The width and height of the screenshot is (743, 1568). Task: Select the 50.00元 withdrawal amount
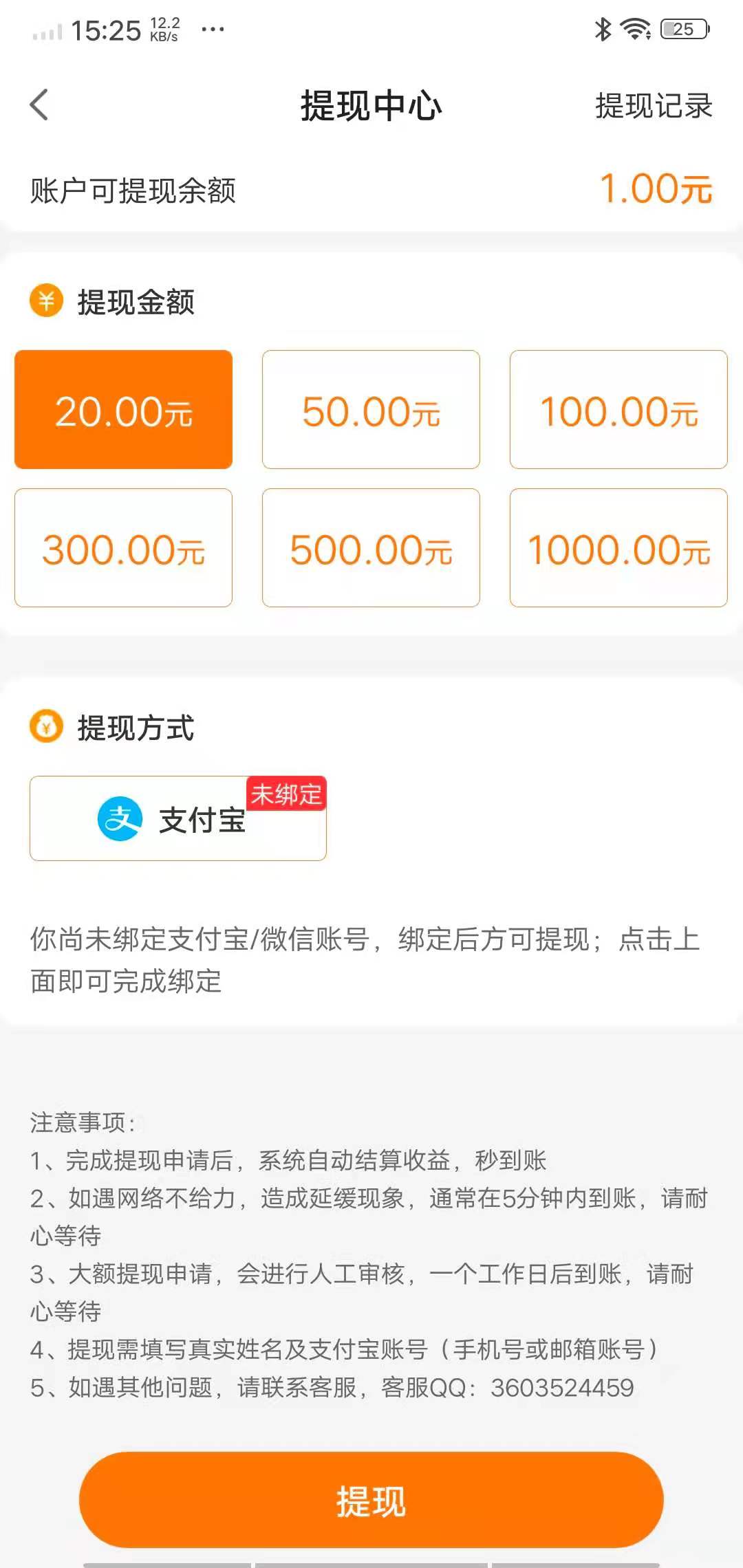coord(371,411)
